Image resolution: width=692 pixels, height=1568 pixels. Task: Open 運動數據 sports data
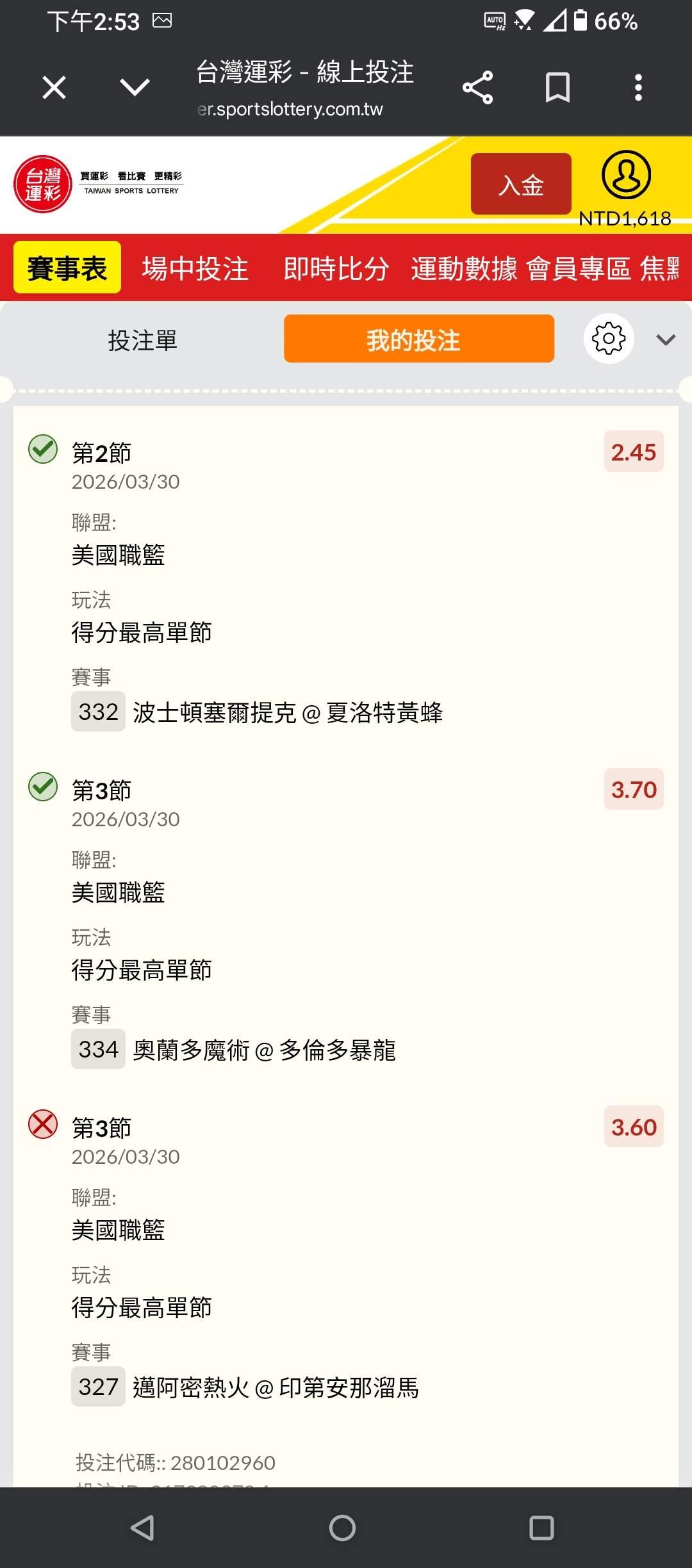pyautogui.click(x=464, y=268)
